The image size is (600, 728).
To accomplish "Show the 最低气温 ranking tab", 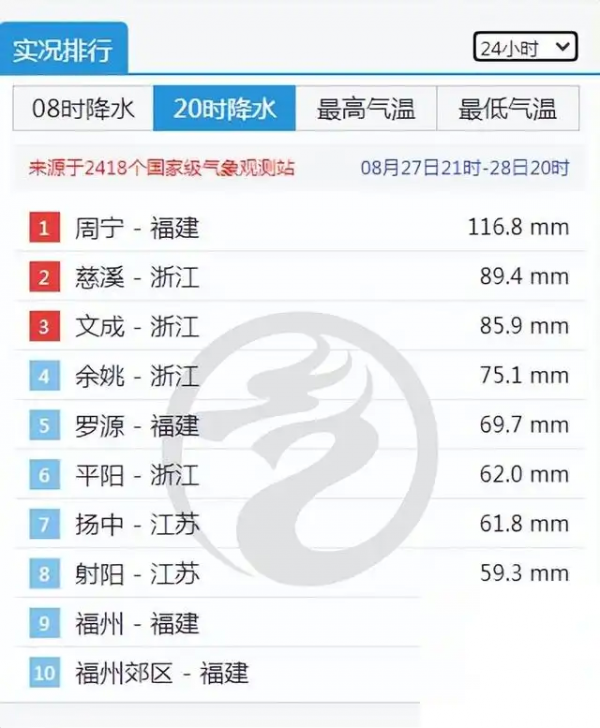I will point(507,108).
